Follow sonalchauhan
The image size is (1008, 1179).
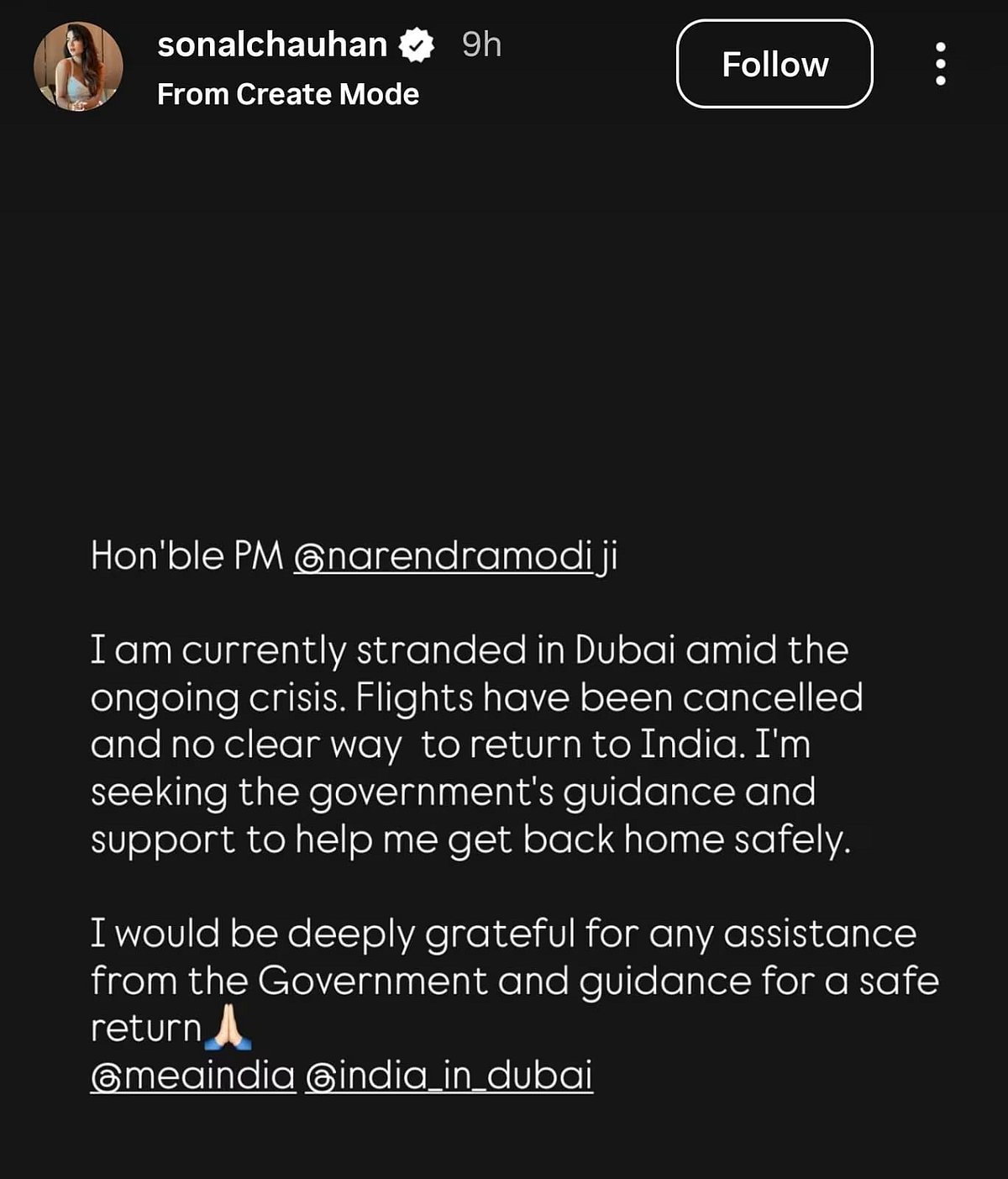tap(774, 64)
